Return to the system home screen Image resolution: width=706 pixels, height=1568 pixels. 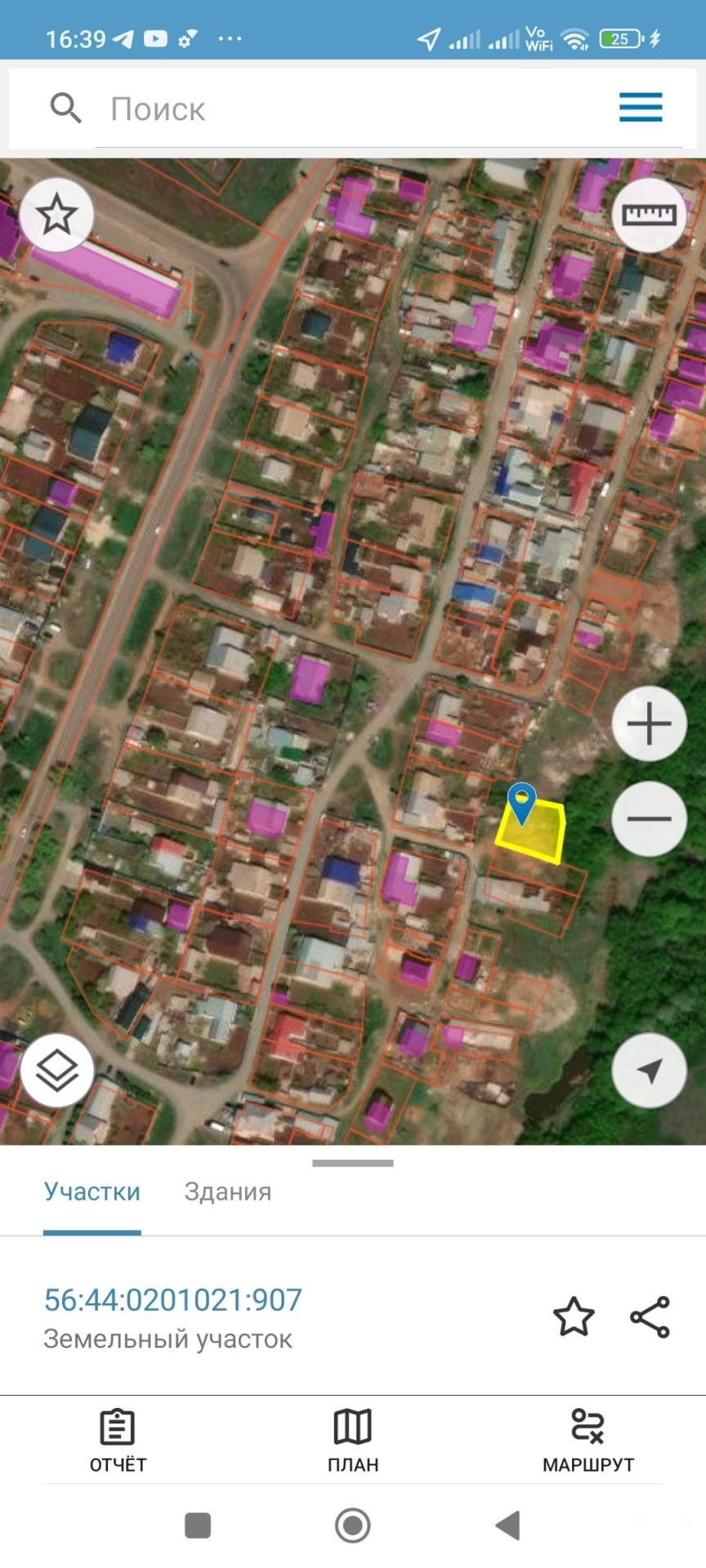coord(353,1526)
